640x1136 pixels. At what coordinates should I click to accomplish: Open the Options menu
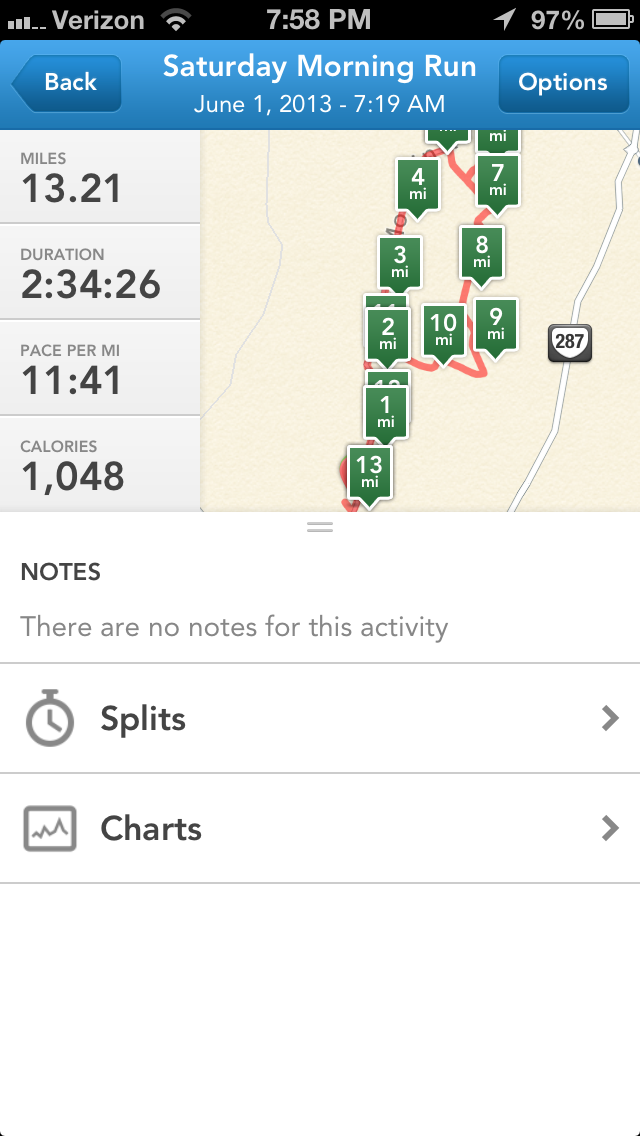coord(562,83)
